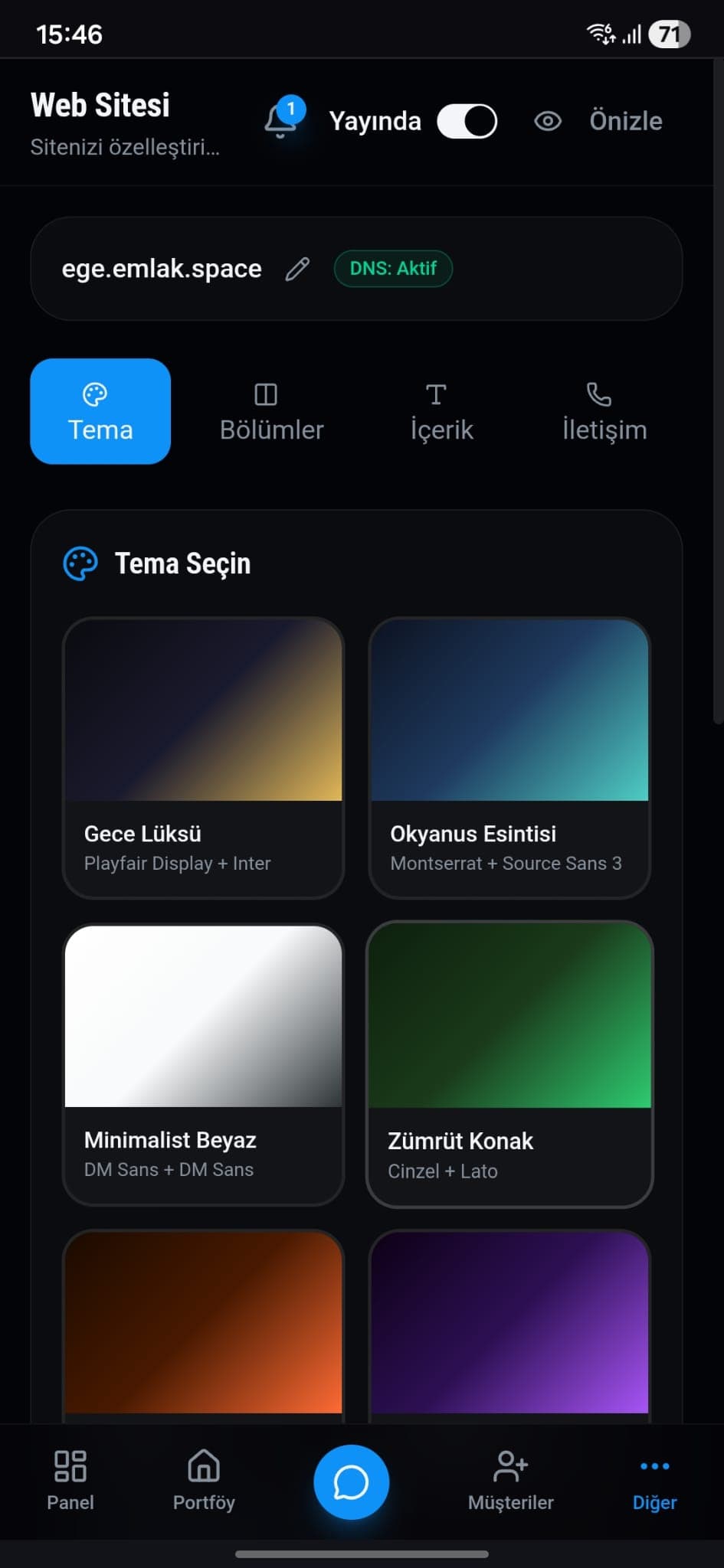Viewport: 724px width, 1568px height.
Task: Click the pencil icon next to ege.emlak.space
Action: coord(297,269)
